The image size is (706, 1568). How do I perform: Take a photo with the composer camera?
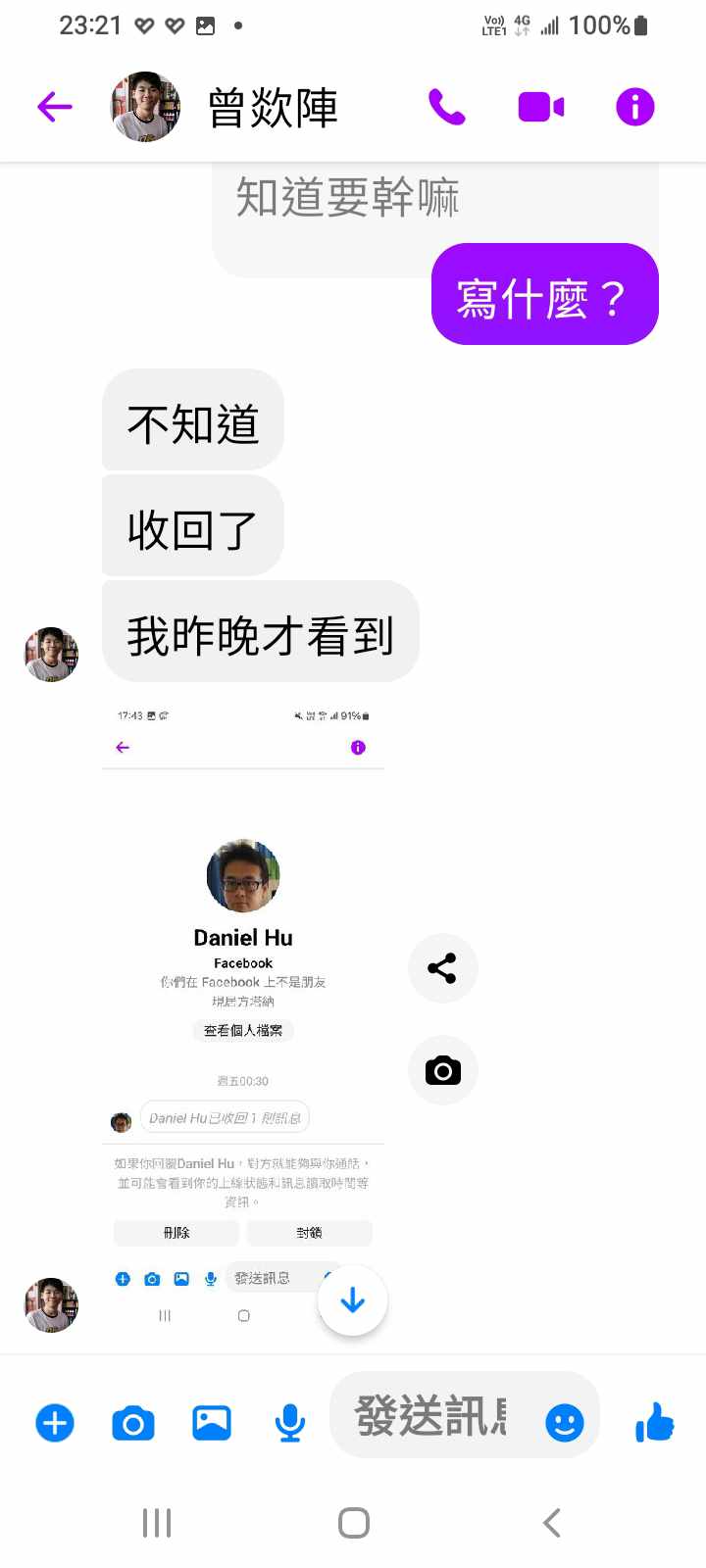(133, 1422)
